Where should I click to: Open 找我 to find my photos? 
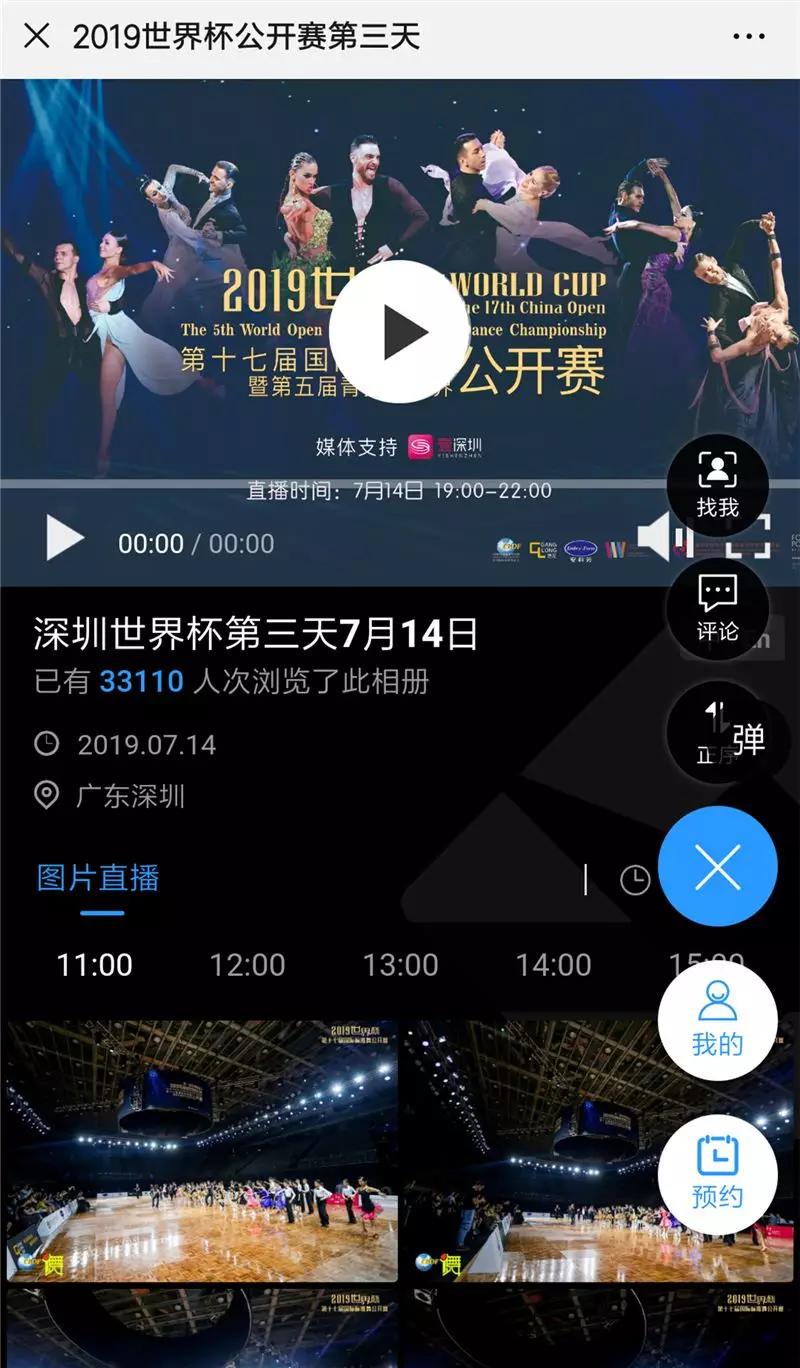717,485
